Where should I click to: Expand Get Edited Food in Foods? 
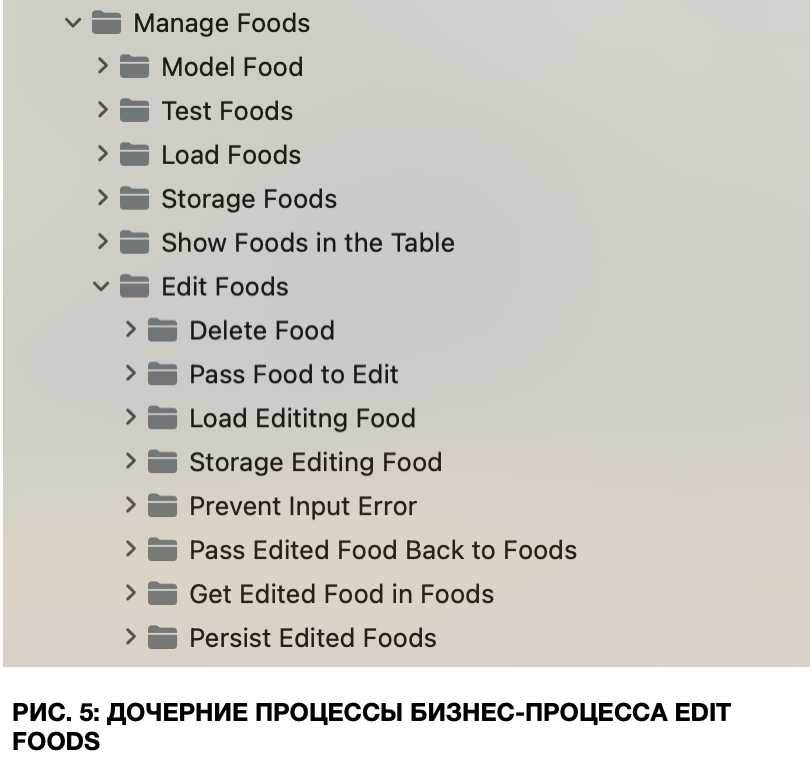coord(130,594)
